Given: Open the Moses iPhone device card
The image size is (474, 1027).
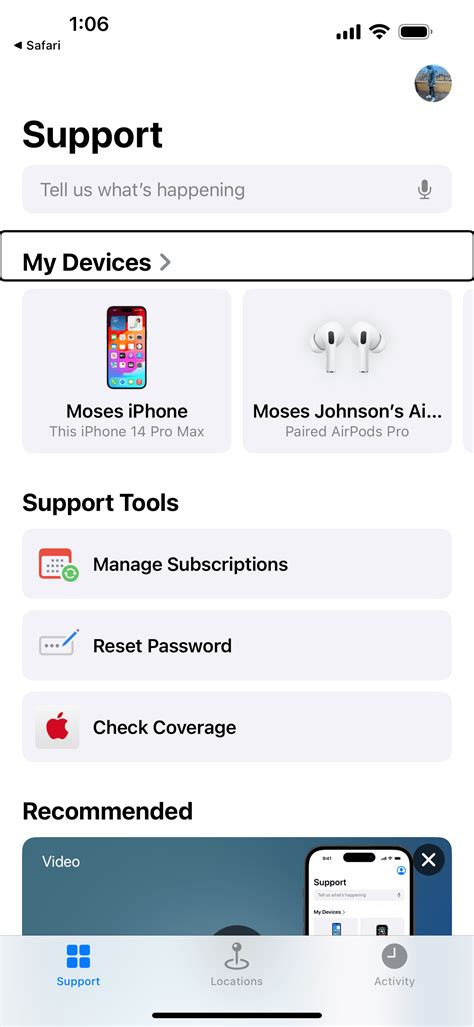Looking at the screenshot, I should 127,371.
